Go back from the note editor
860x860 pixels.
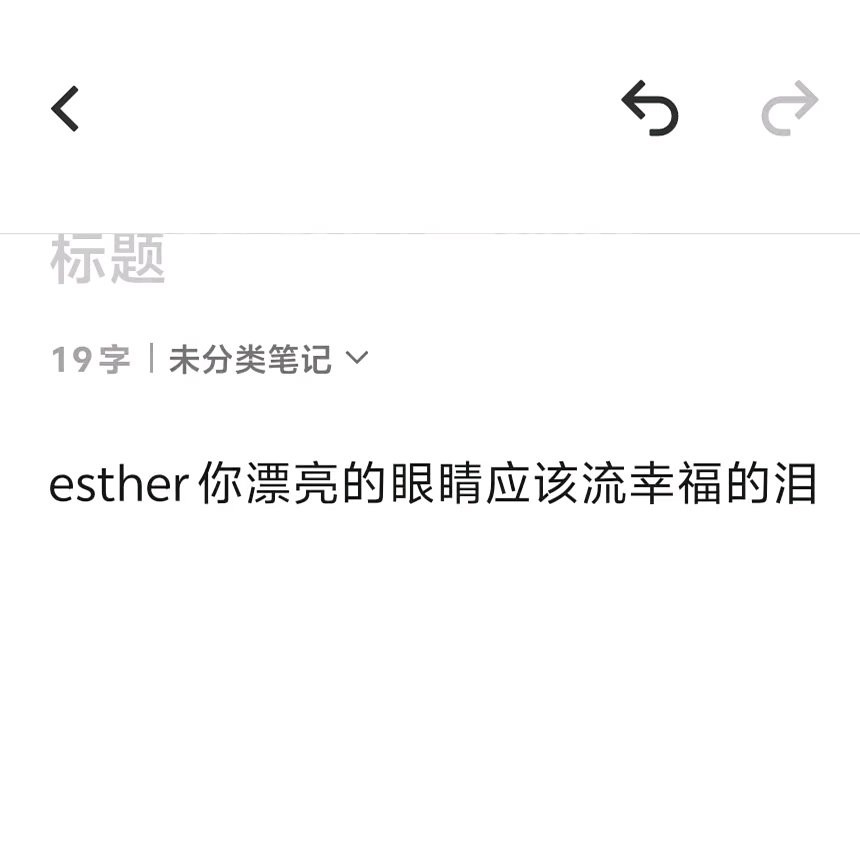coord(66,108)
